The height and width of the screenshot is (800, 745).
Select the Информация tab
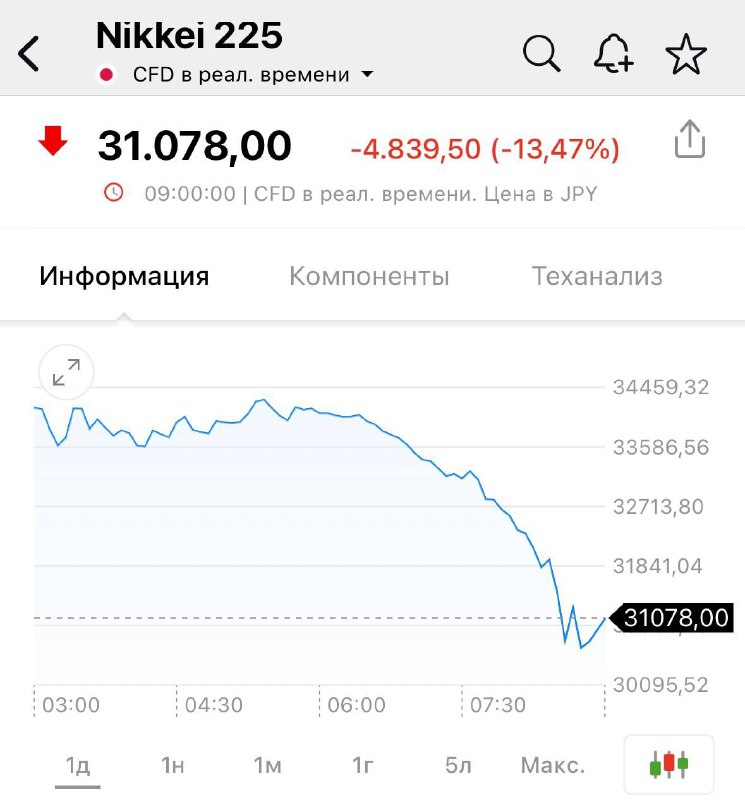coord(124,277)
